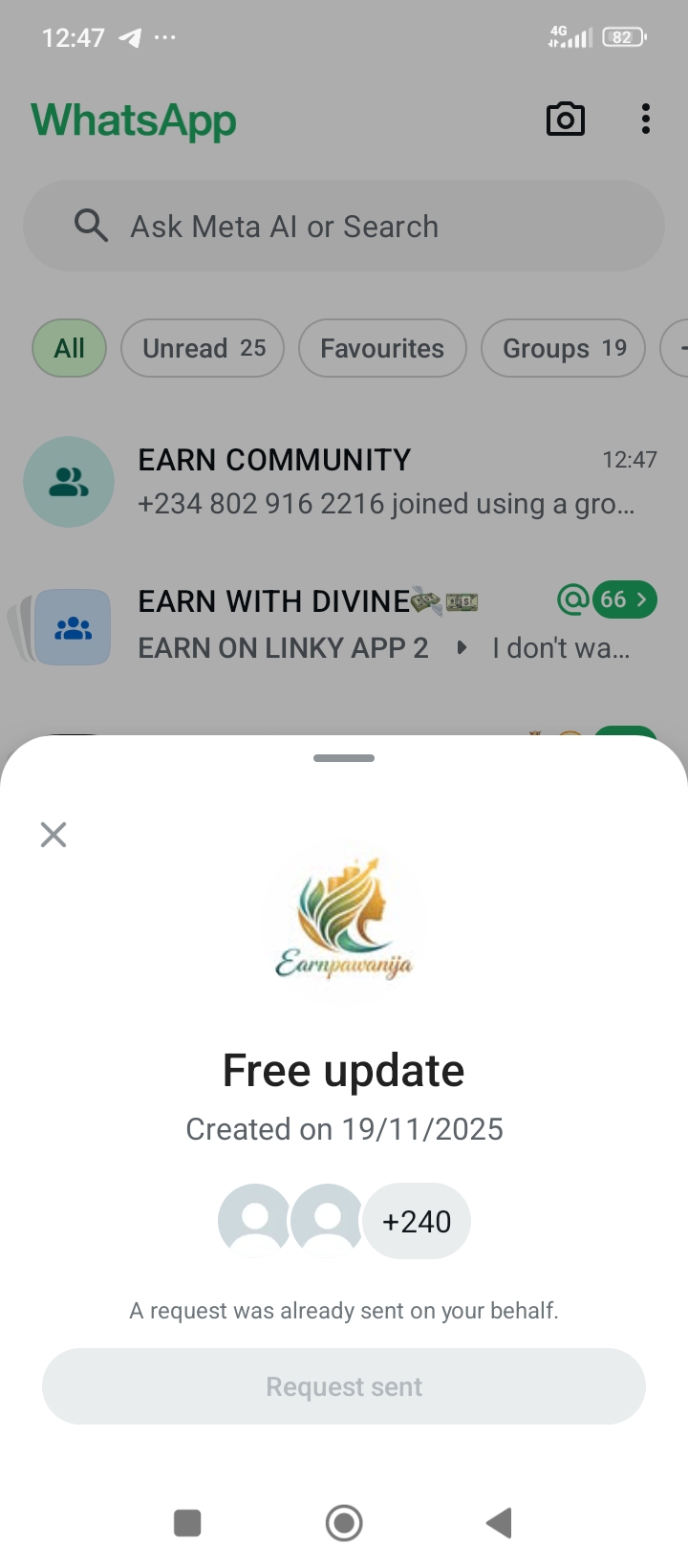Open the EARN WITH DIVINE community chat

344,624
